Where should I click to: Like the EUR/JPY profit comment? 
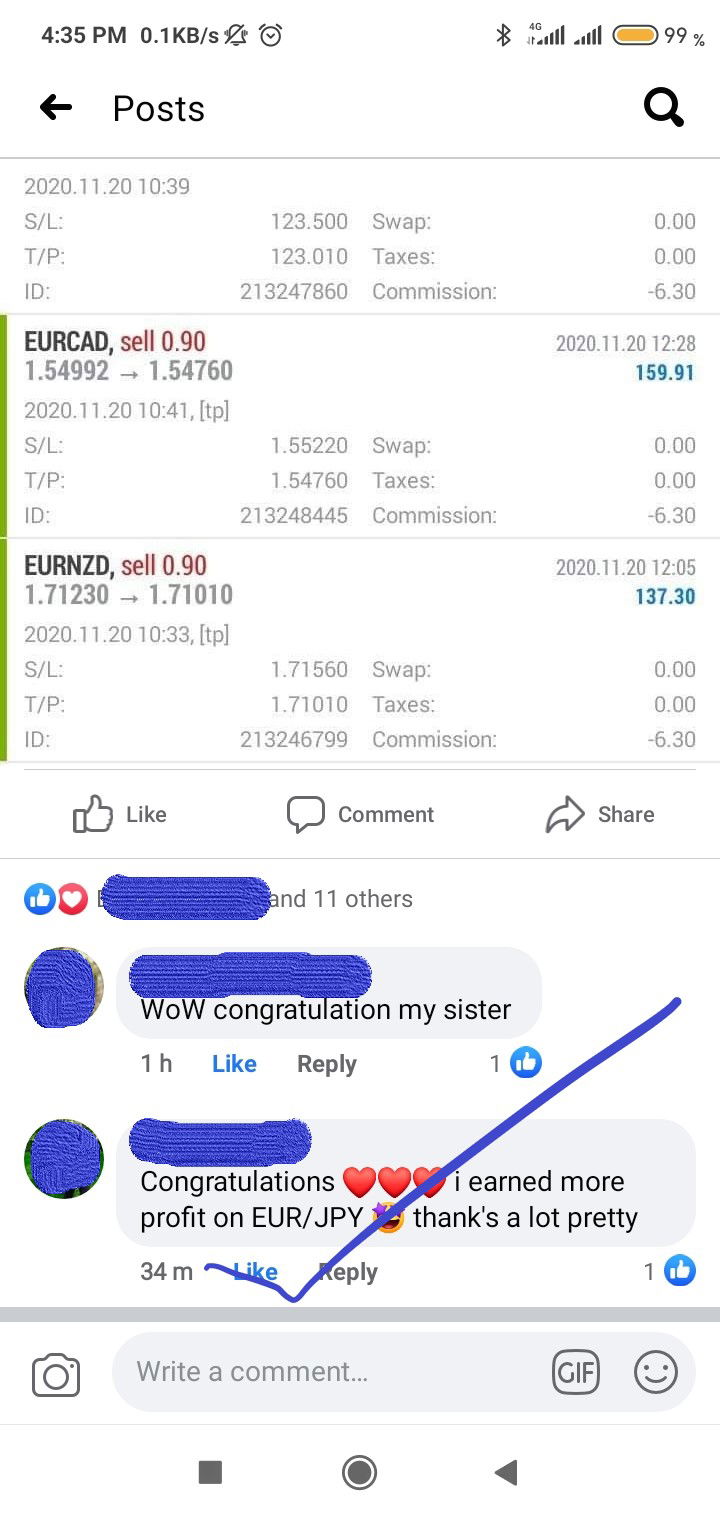(256, 1272)
